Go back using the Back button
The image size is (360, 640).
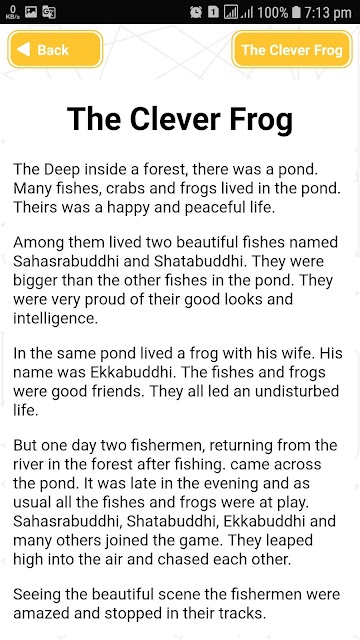click(x=55, y=49)
